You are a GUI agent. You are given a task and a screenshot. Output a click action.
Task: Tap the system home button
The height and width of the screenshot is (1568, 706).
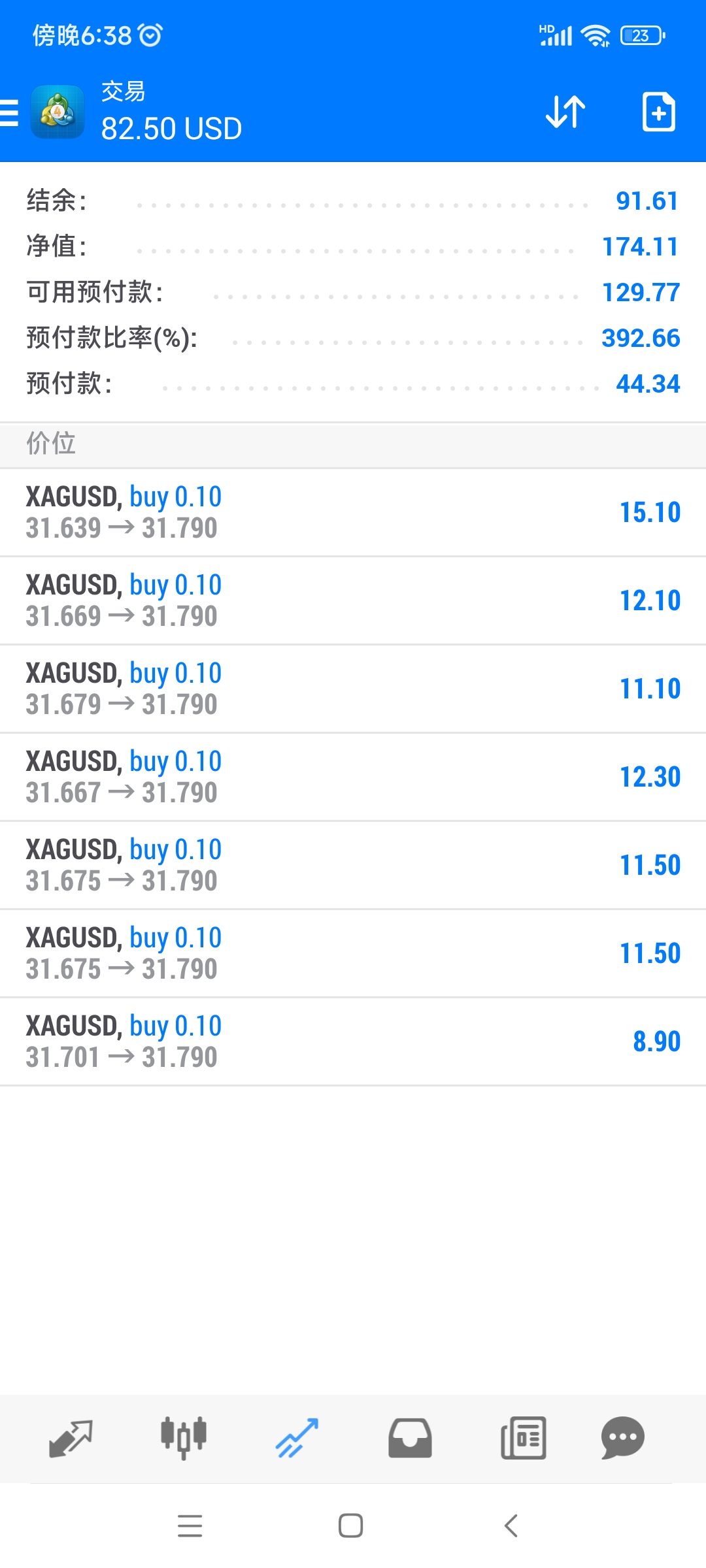[x=350, y=1526]
